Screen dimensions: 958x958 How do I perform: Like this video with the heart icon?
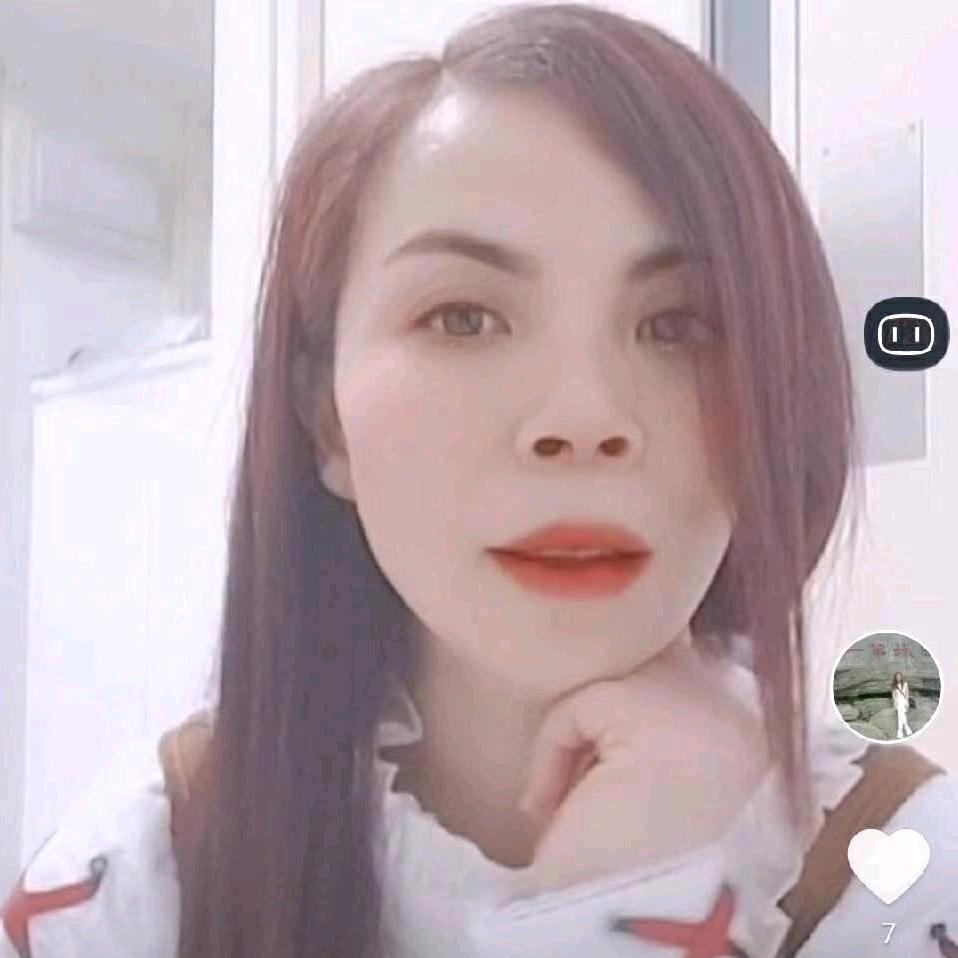click(x=888, y=864)
